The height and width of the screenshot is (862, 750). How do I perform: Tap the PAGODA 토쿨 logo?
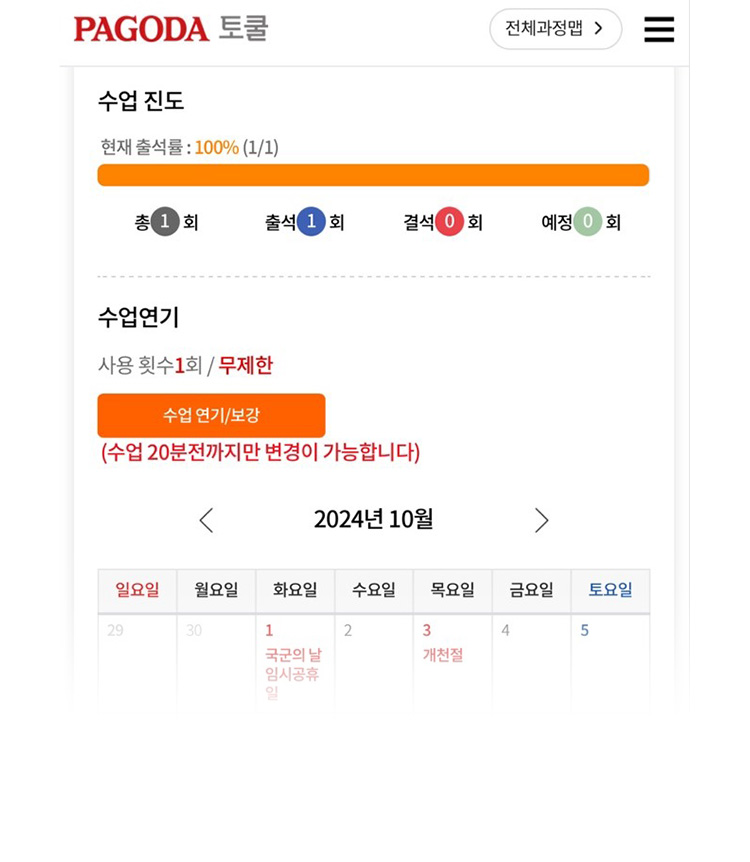coord(171,29)
